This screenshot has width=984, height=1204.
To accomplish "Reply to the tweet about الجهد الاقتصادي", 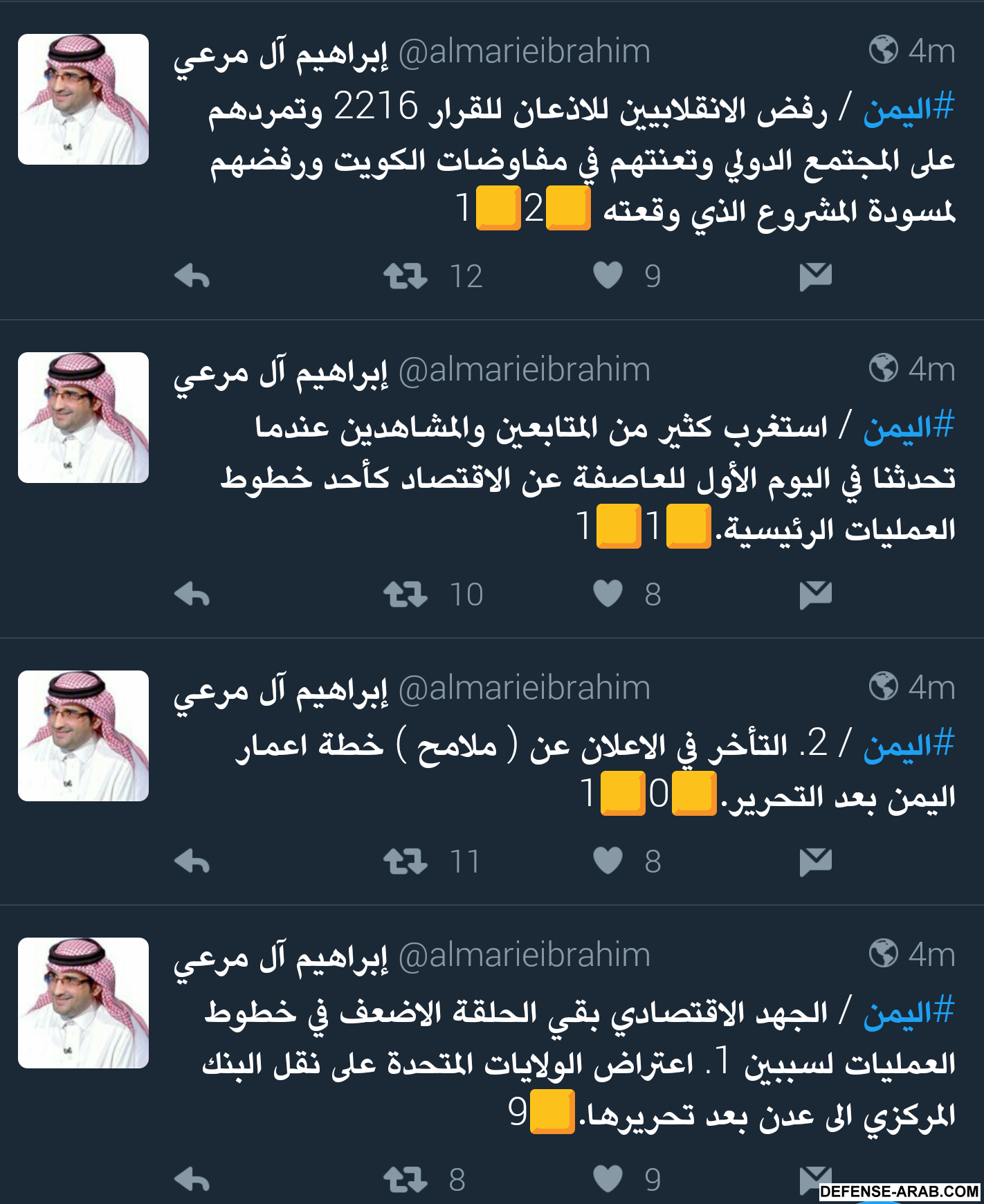I will tap(192, 1180).
